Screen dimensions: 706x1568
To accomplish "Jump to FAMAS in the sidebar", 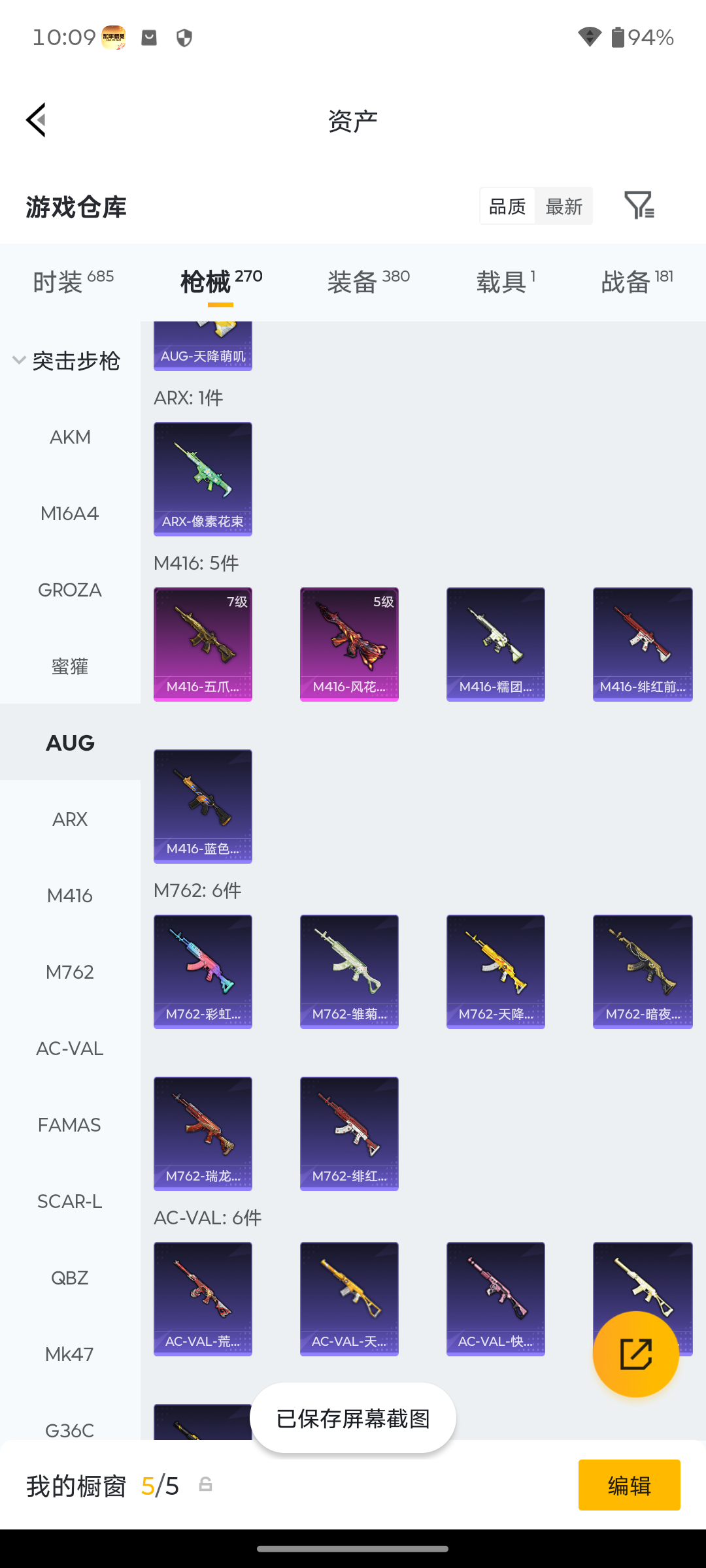I will coord(70,1125).
